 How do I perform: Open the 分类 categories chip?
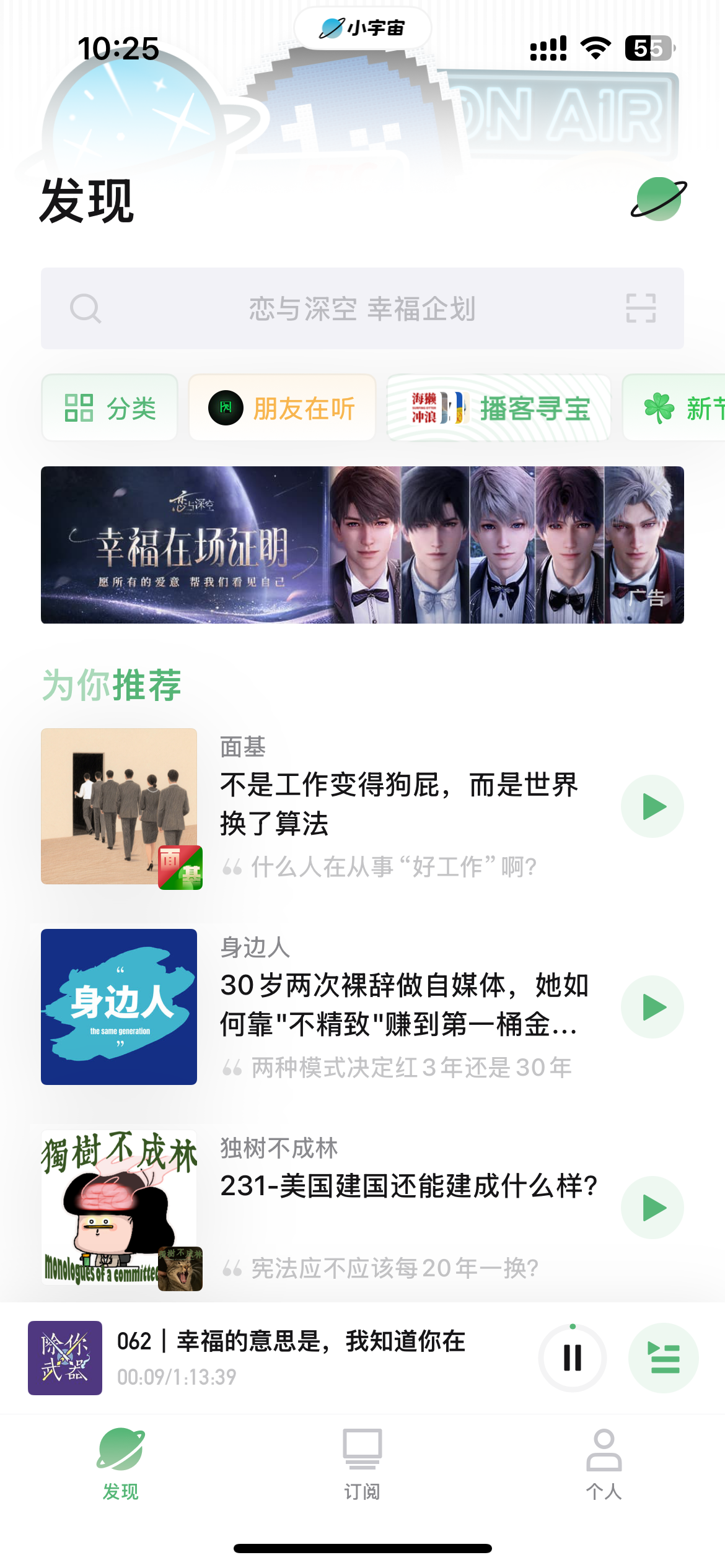coord(110,408)
